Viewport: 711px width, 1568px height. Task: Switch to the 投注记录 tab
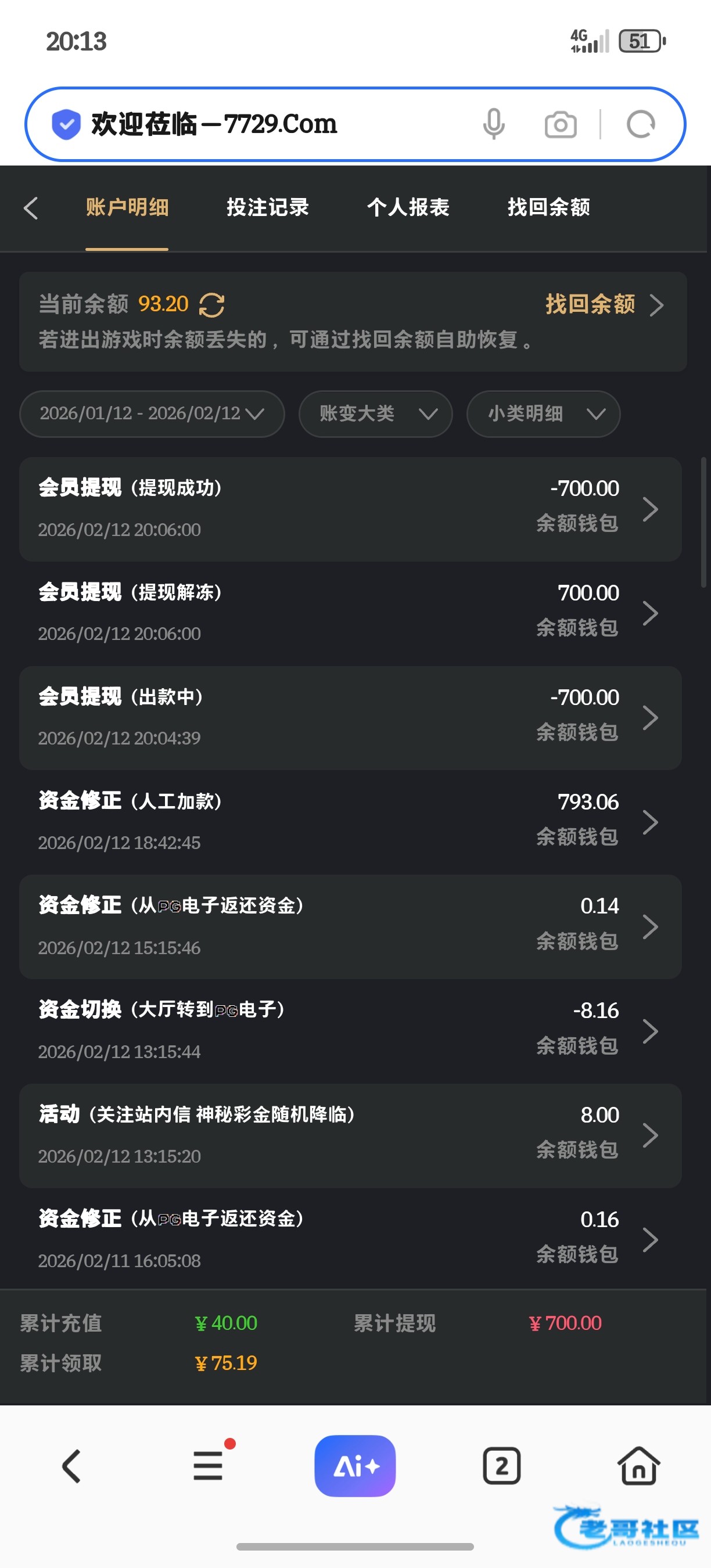(267, 207)
